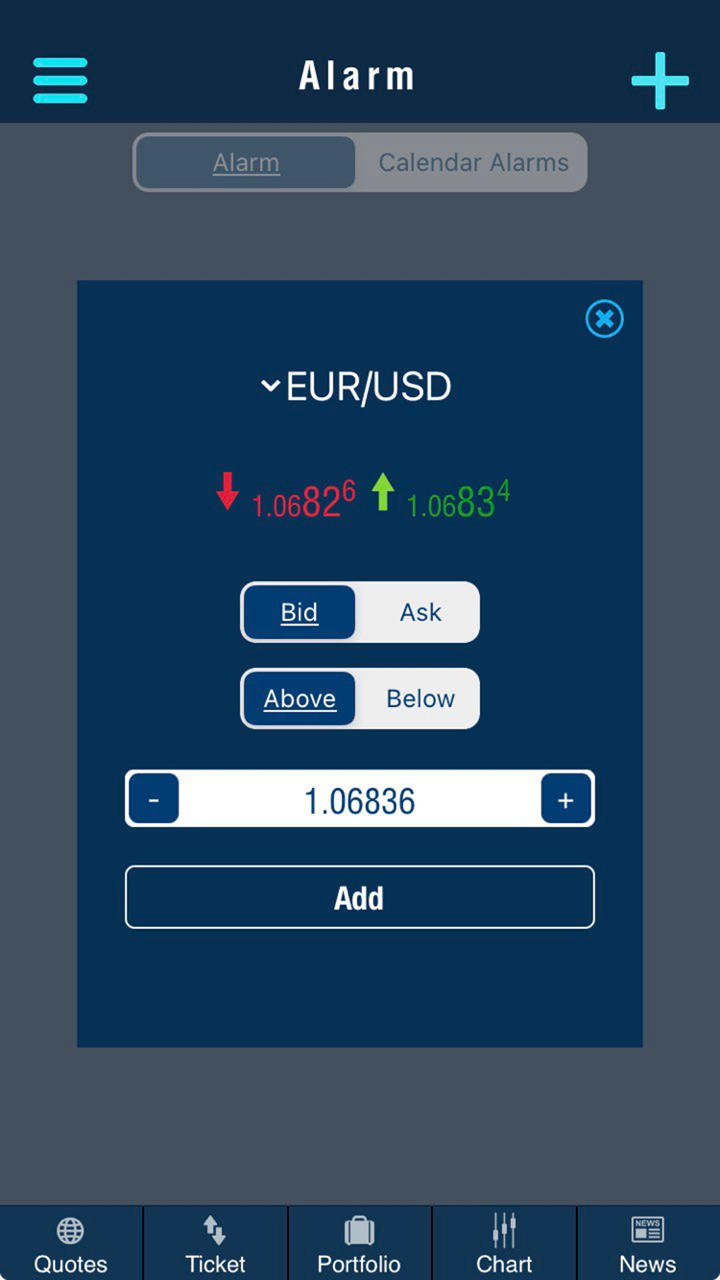
Task: Select Bid price option
Action: (x=299, y=612)
